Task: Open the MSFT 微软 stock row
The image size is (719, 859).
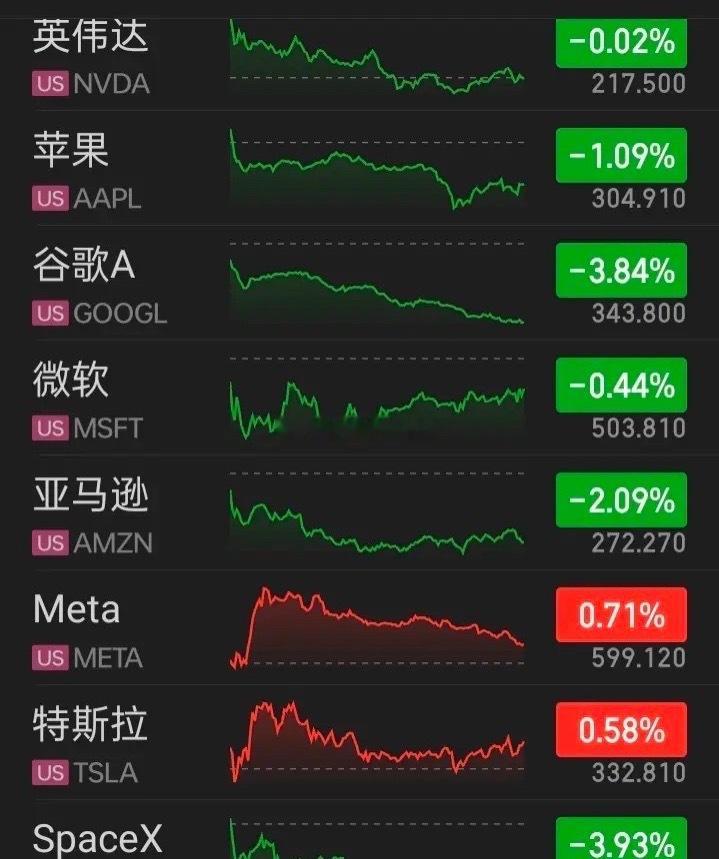Action: [x=360, y=398]
